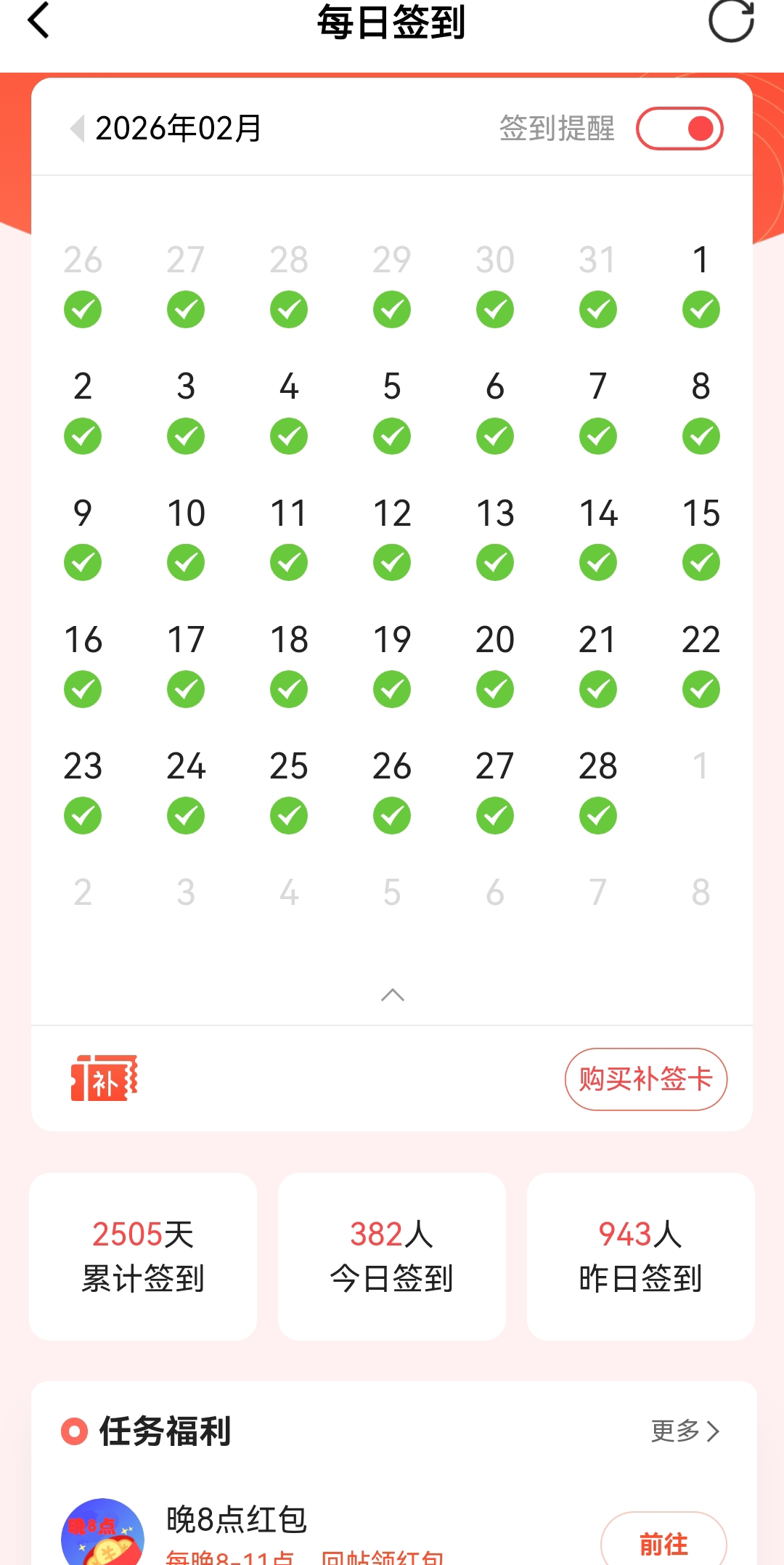Open 更多 in 任务福利
Screen dimensions: 784x1565
tap(685, 1431)
